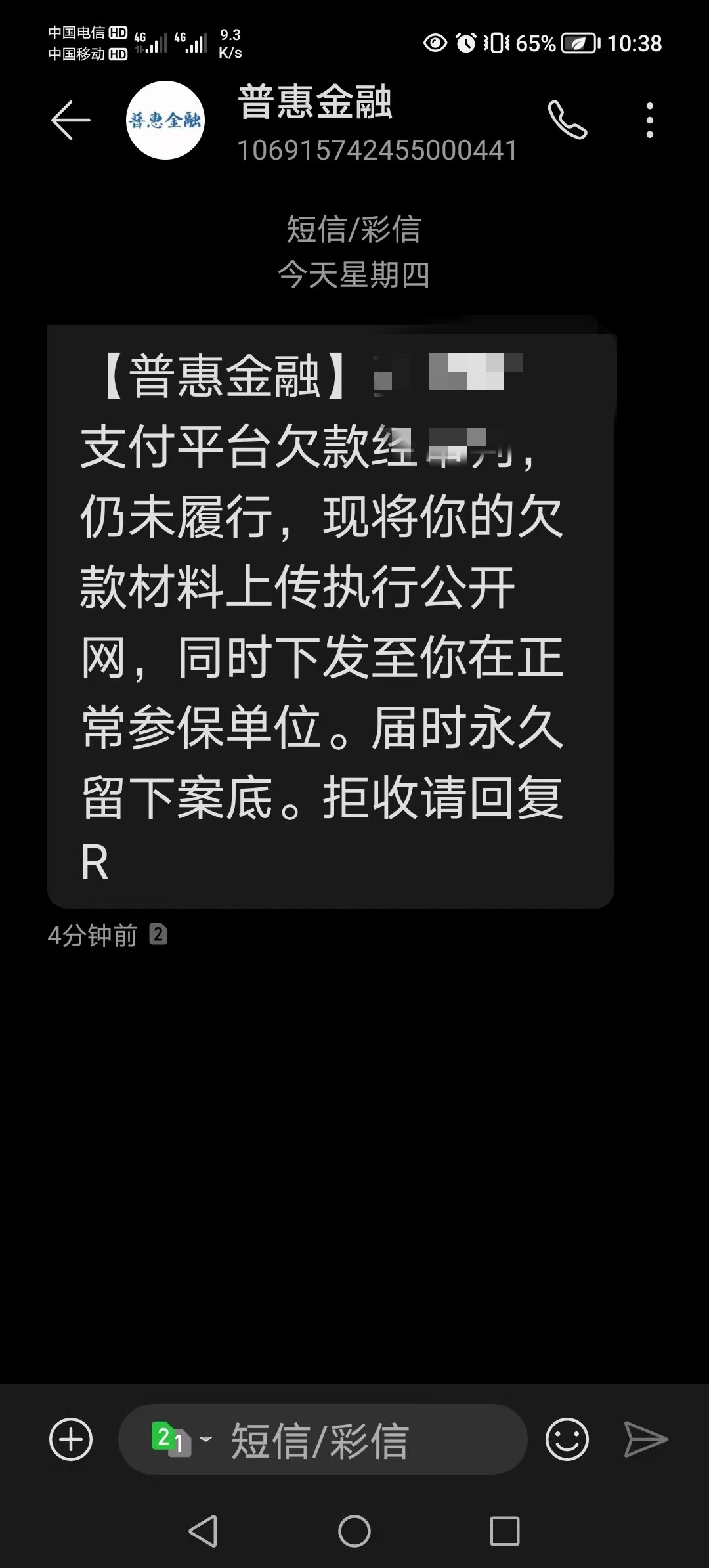The image size is (709, 1568).
Task: Open the 普惠金融 contact avatar
Action: tap(165, 120)
